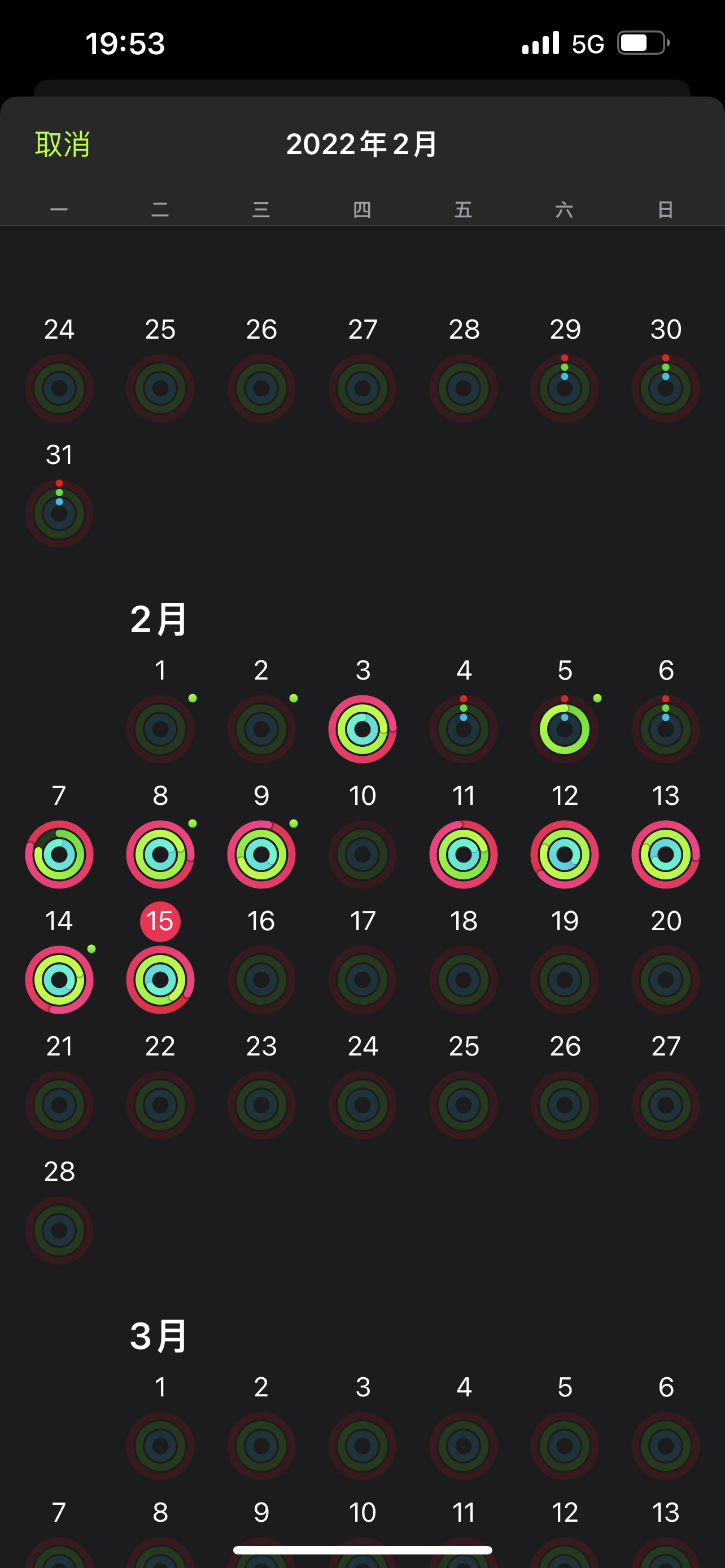Select February 3 activity rings

pyautogui.click(x=362, y=729)
